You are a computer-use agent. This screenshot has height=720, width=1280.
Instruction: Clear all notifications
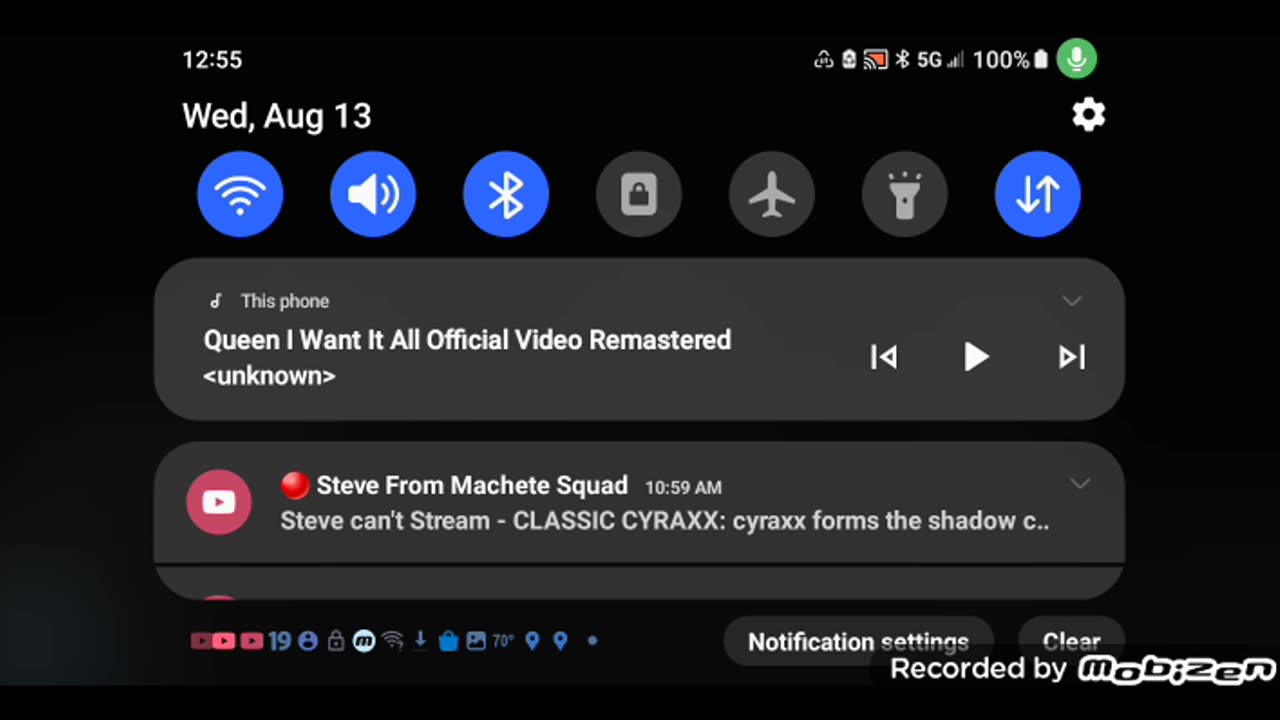pos(1071,641)
